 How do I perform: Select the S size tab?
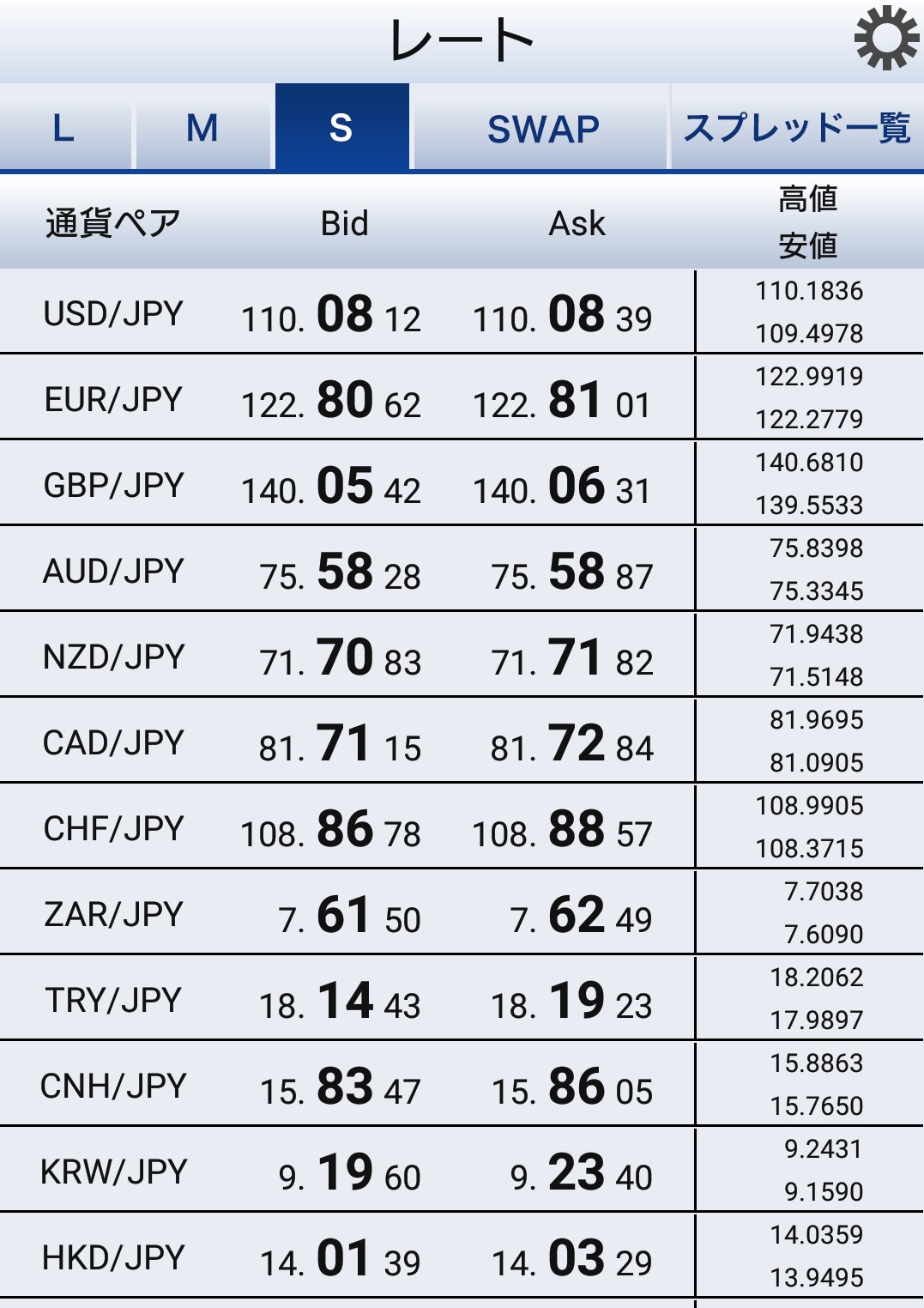click(x=341, y=129)
